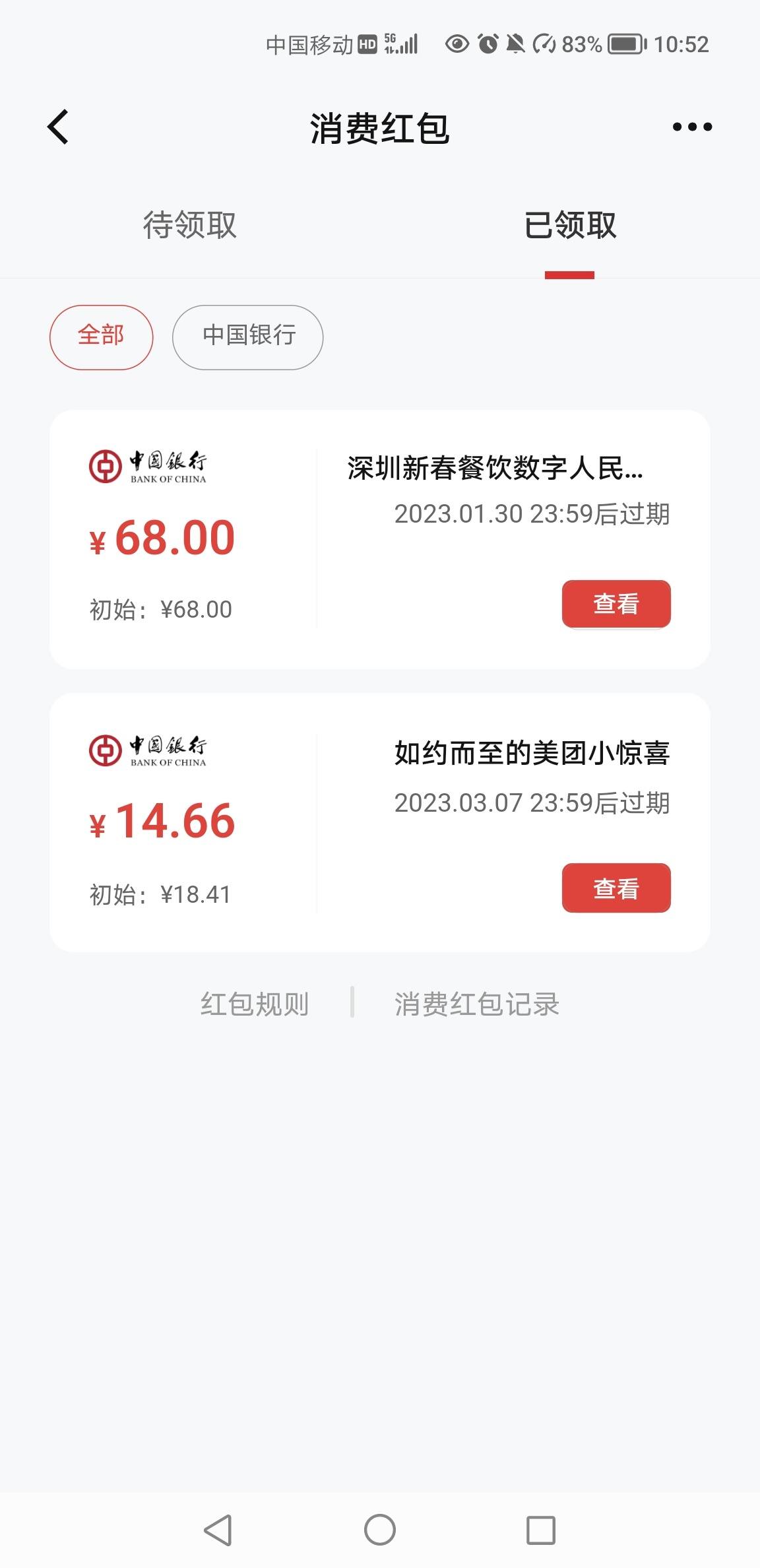
Task: Go back using the top-left arrow
Action: [58, 127]
